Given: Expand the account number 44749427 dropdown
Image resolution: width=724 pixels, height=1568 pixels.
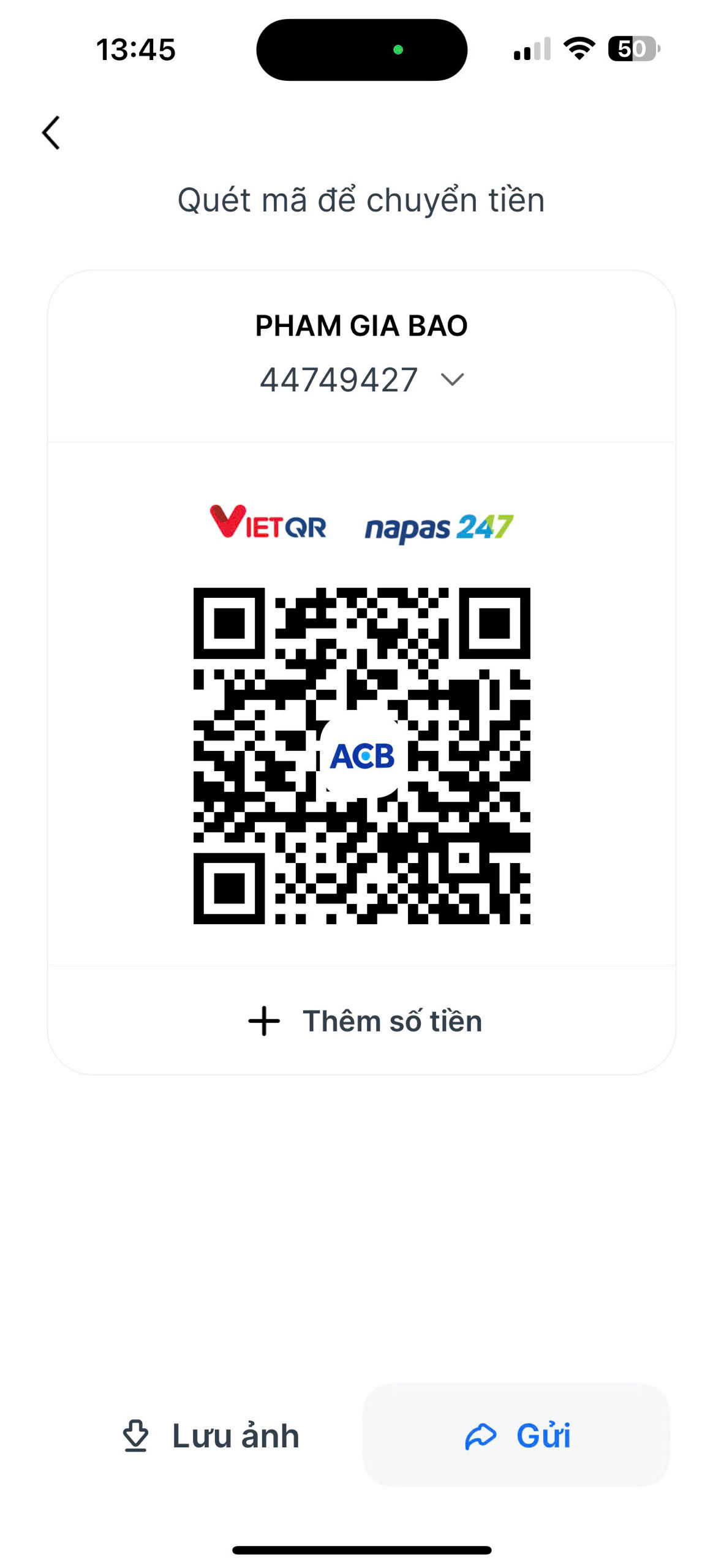Looking at the screenshot, I should coord(452,380).
